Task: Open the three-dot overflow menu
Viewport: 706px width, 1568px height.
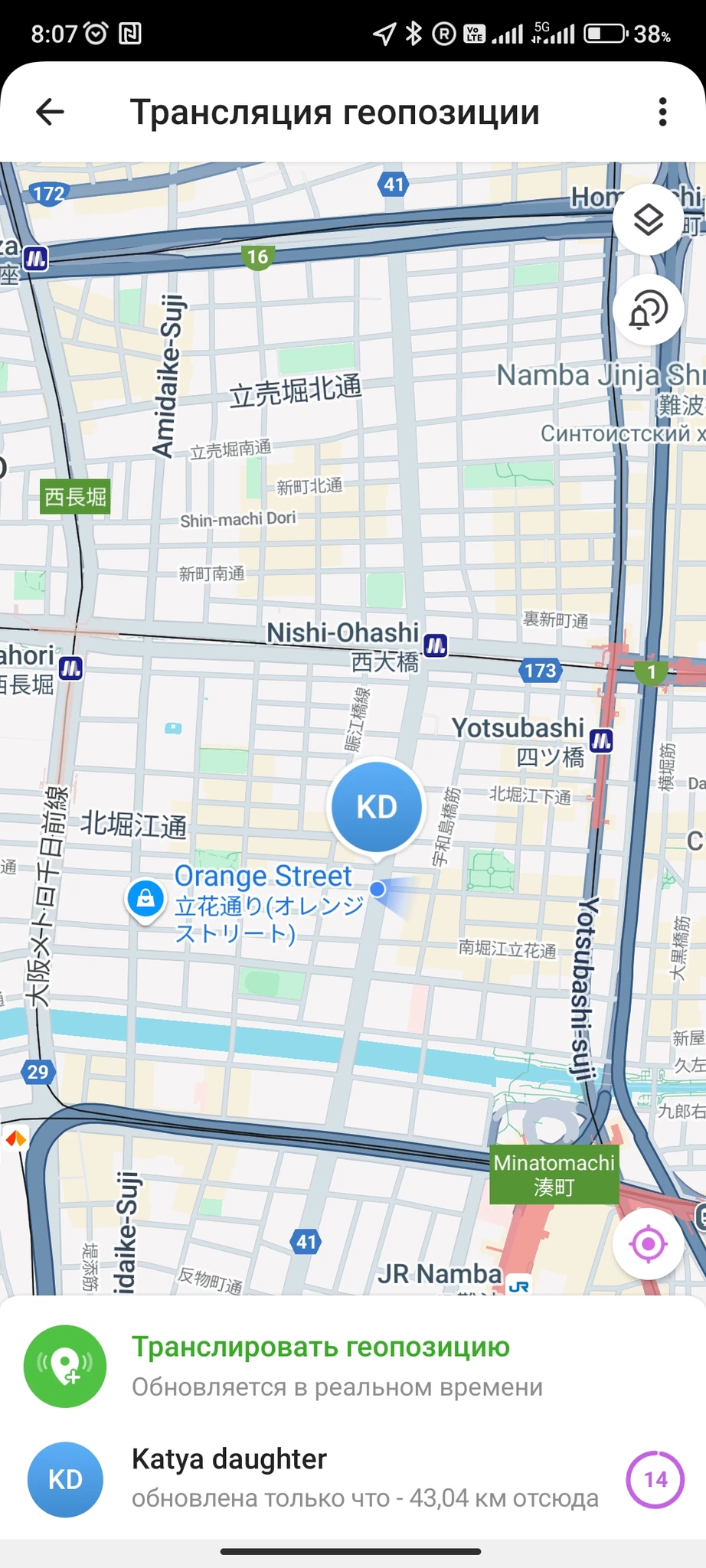Action: click(662, 112)
